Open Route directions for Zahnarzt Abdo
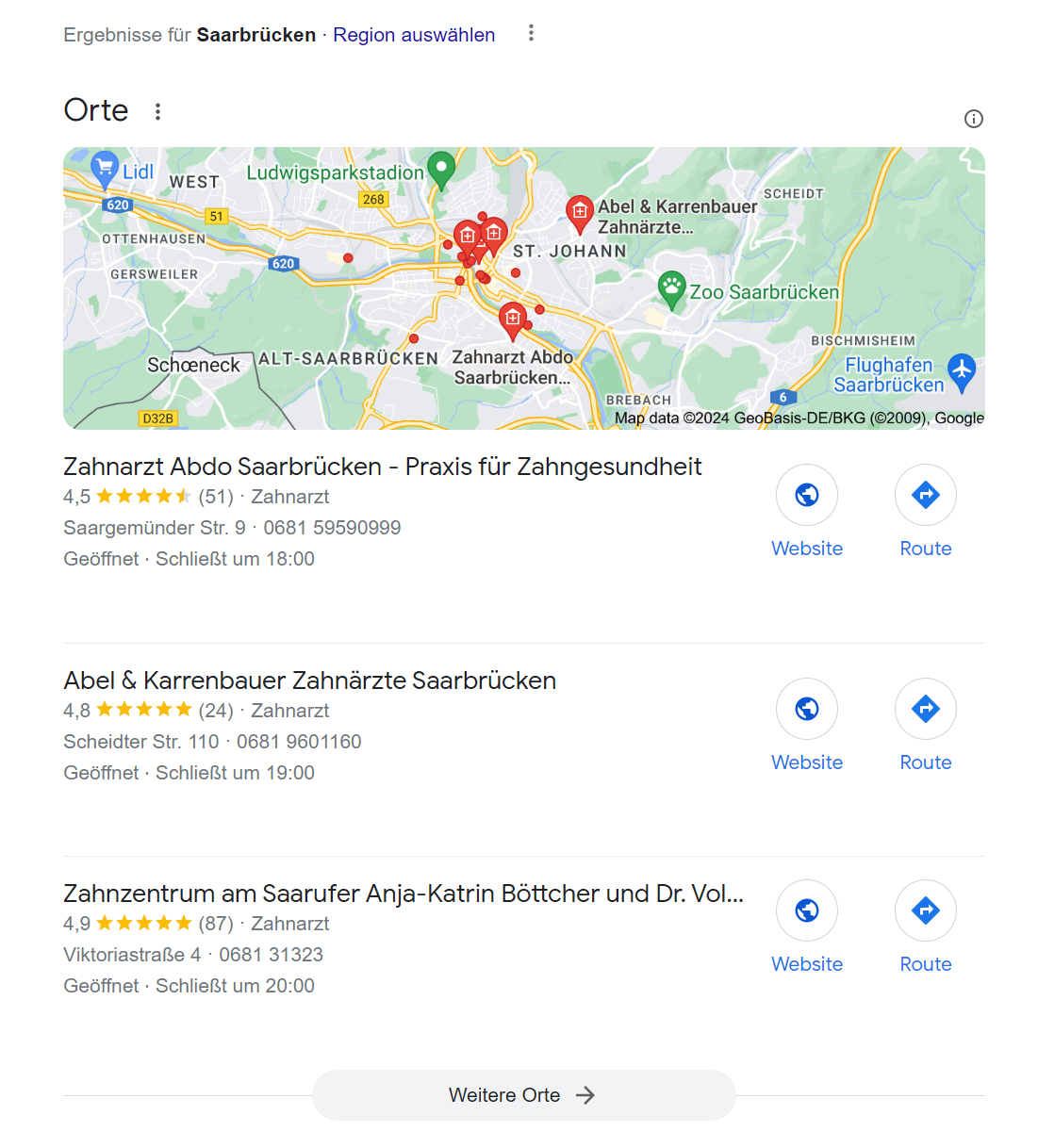 point(925,494)
